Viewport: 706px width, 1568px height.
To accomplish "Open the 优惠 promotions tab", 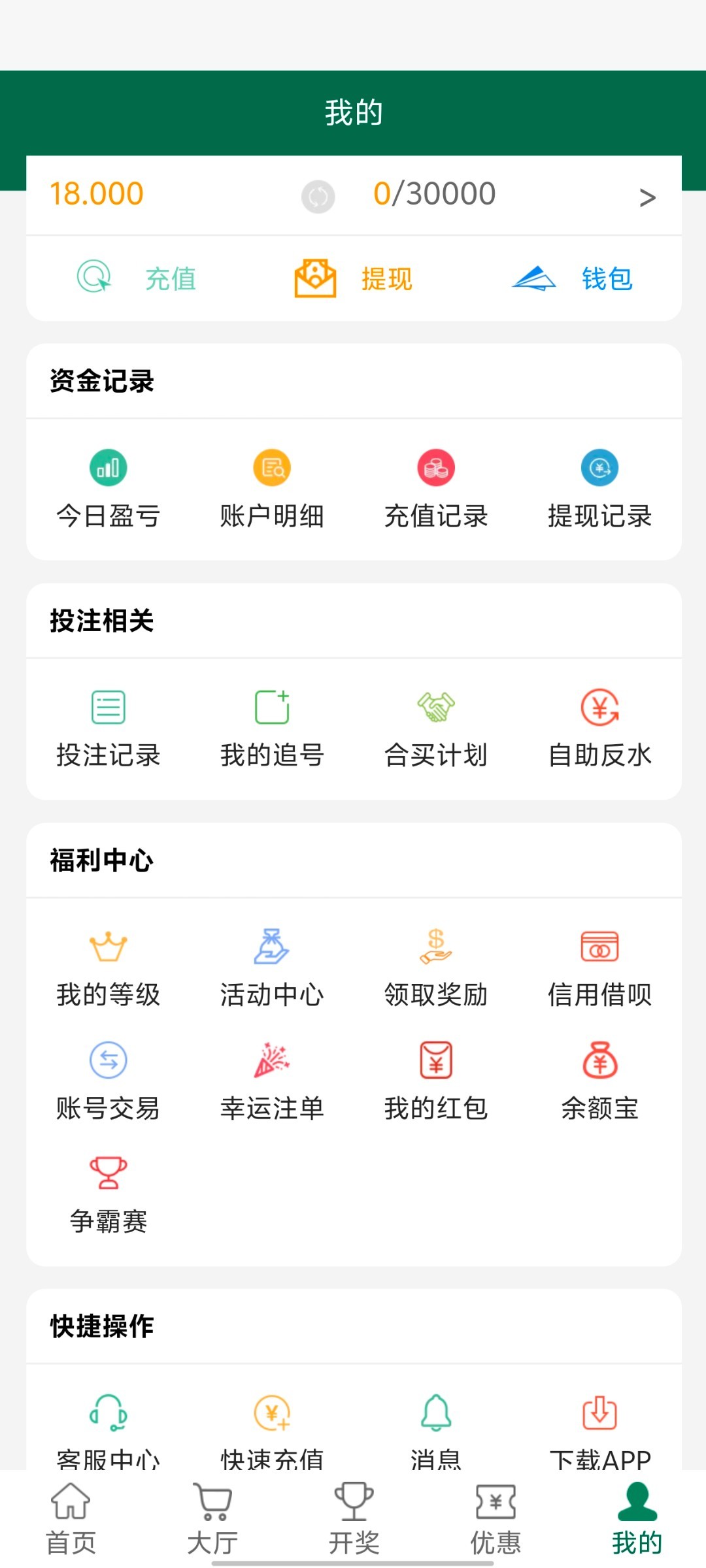I will 496,1518.
